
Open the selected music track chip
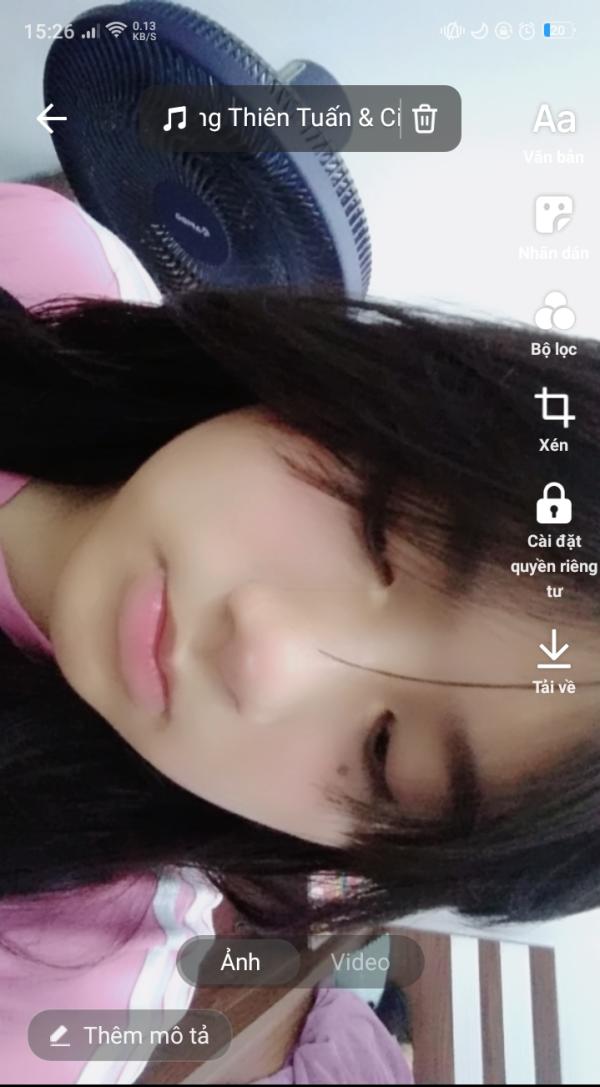click(x=282, y=119)
